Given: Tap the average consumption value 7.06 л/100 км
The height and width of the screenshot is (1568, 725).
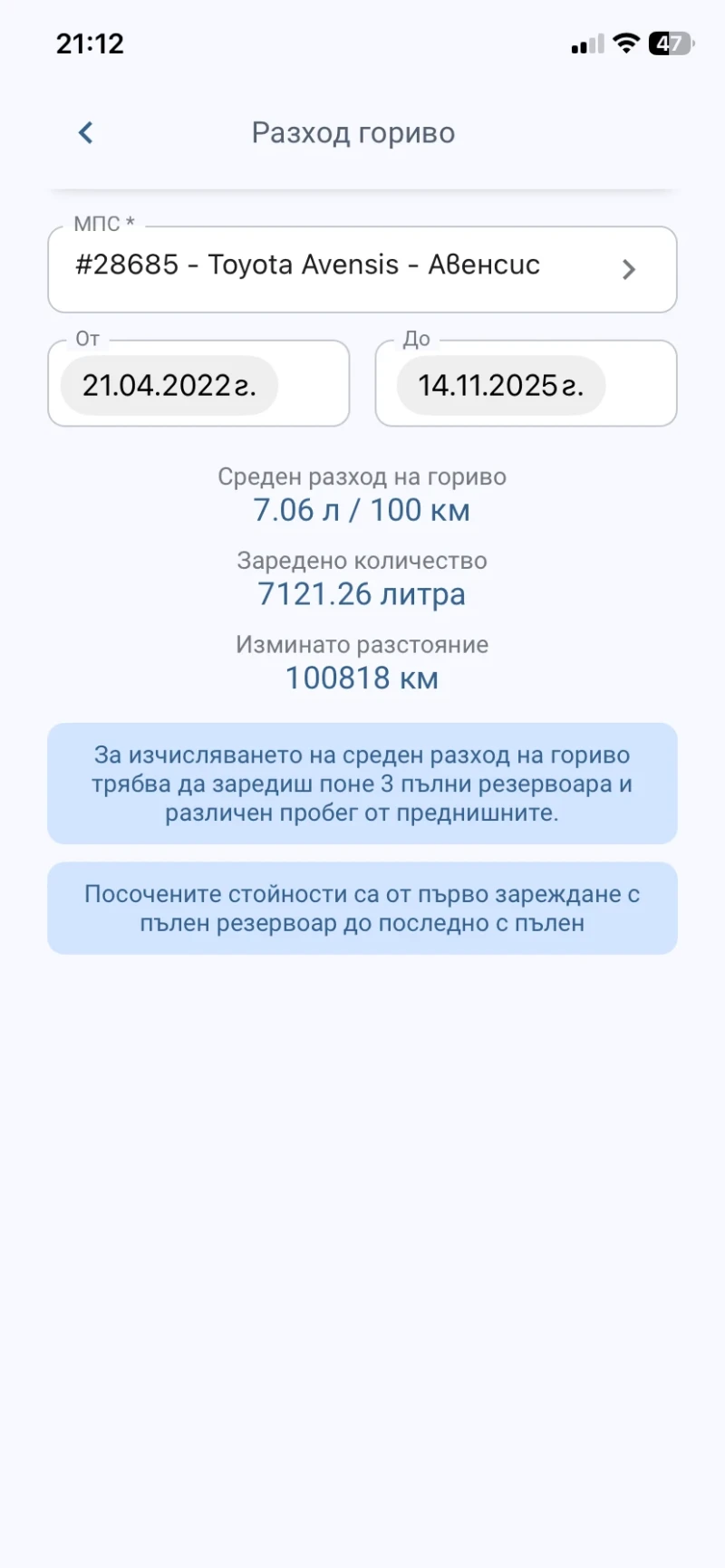Looking at the screenshot, I should coord(362,510).
